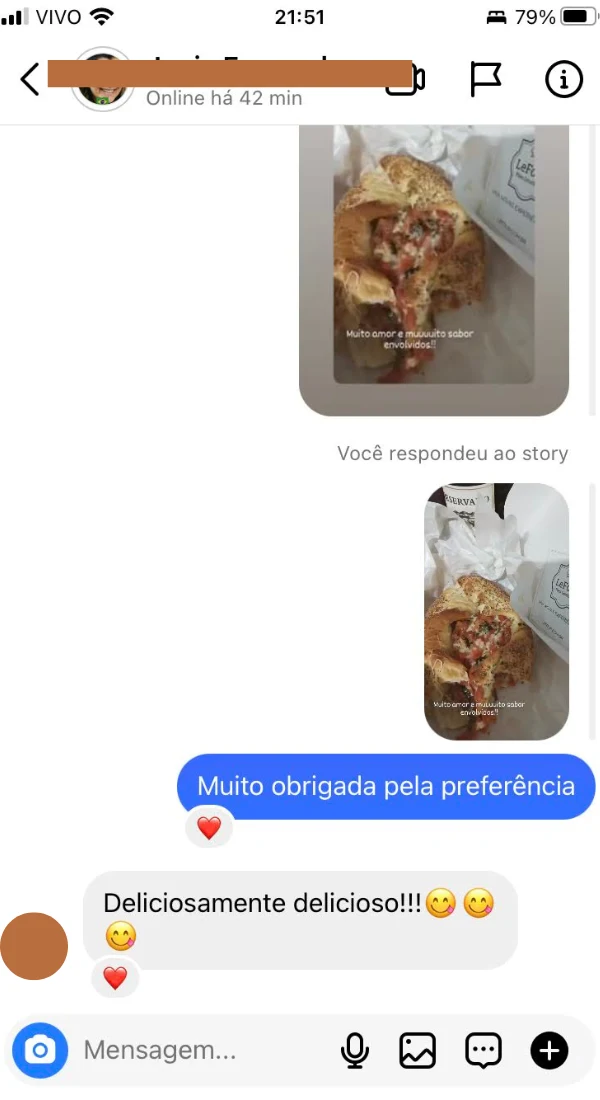Image resolution: width=600 pixels, height=1100 pixels.
Task: Open conversation info details
Action: point(563,80)
